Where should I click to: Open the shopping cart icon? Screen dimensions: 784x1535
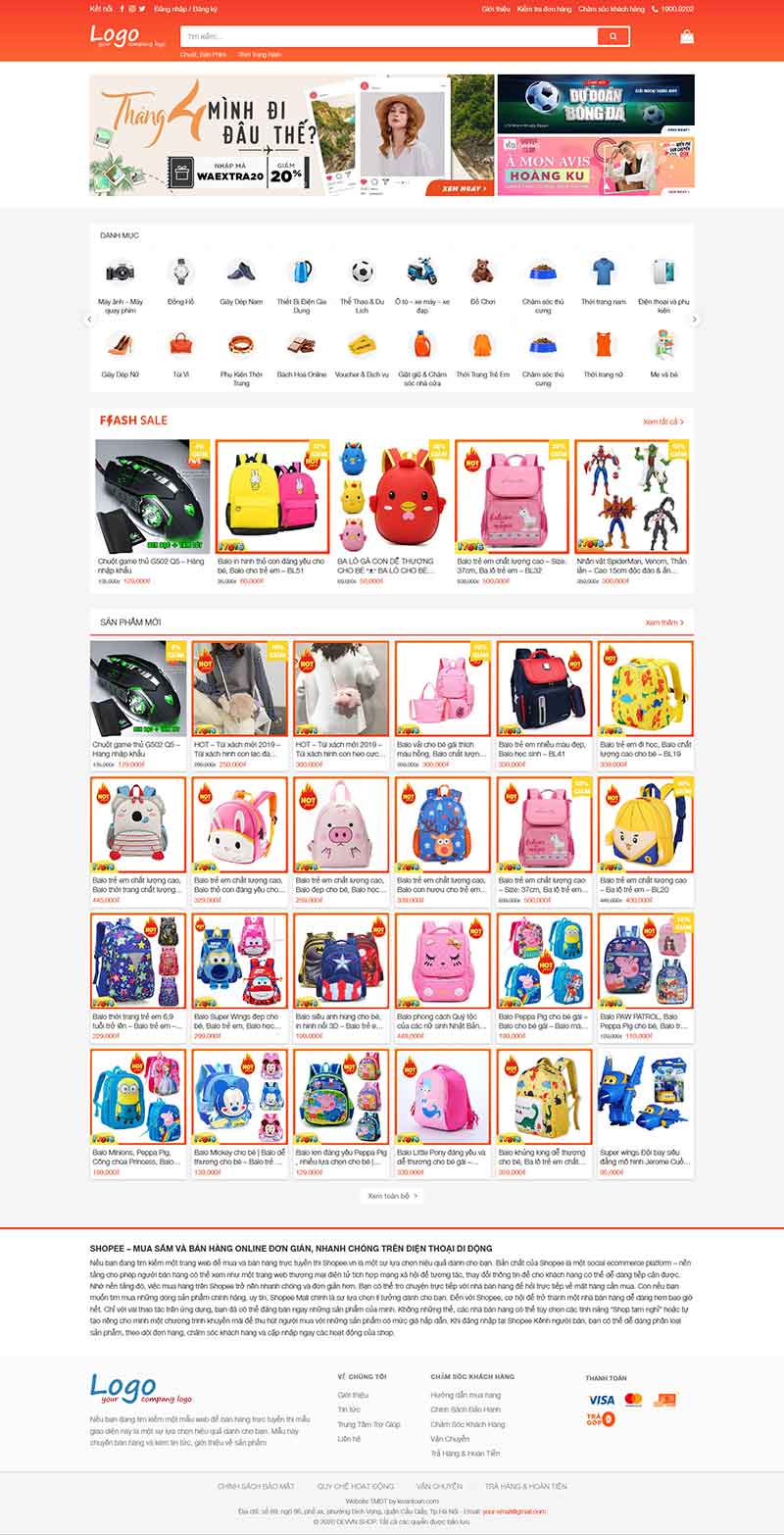click(687, 36)
